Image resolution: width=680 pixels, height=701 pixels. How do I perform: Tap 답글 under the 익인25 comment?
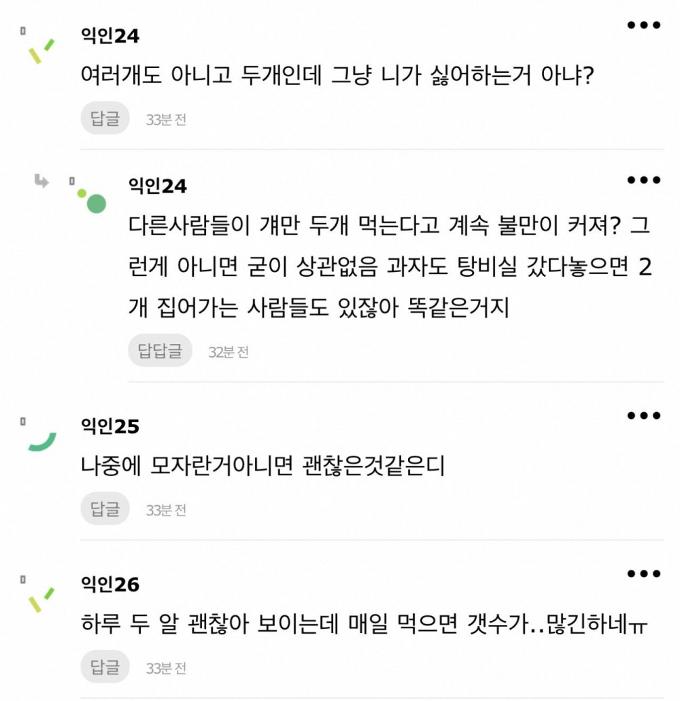coord(105,509)
